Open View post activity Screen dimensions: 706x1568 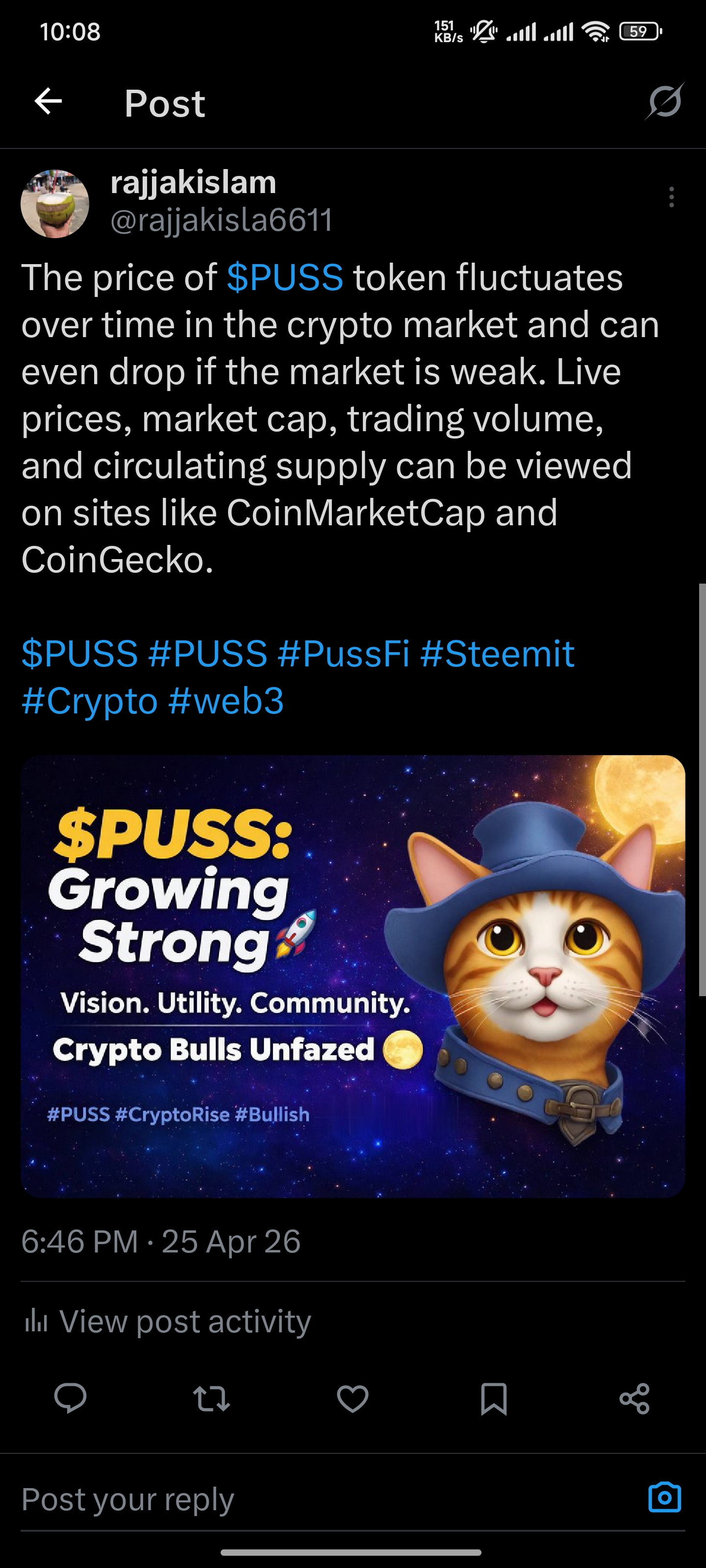(x=167, y=1321)
